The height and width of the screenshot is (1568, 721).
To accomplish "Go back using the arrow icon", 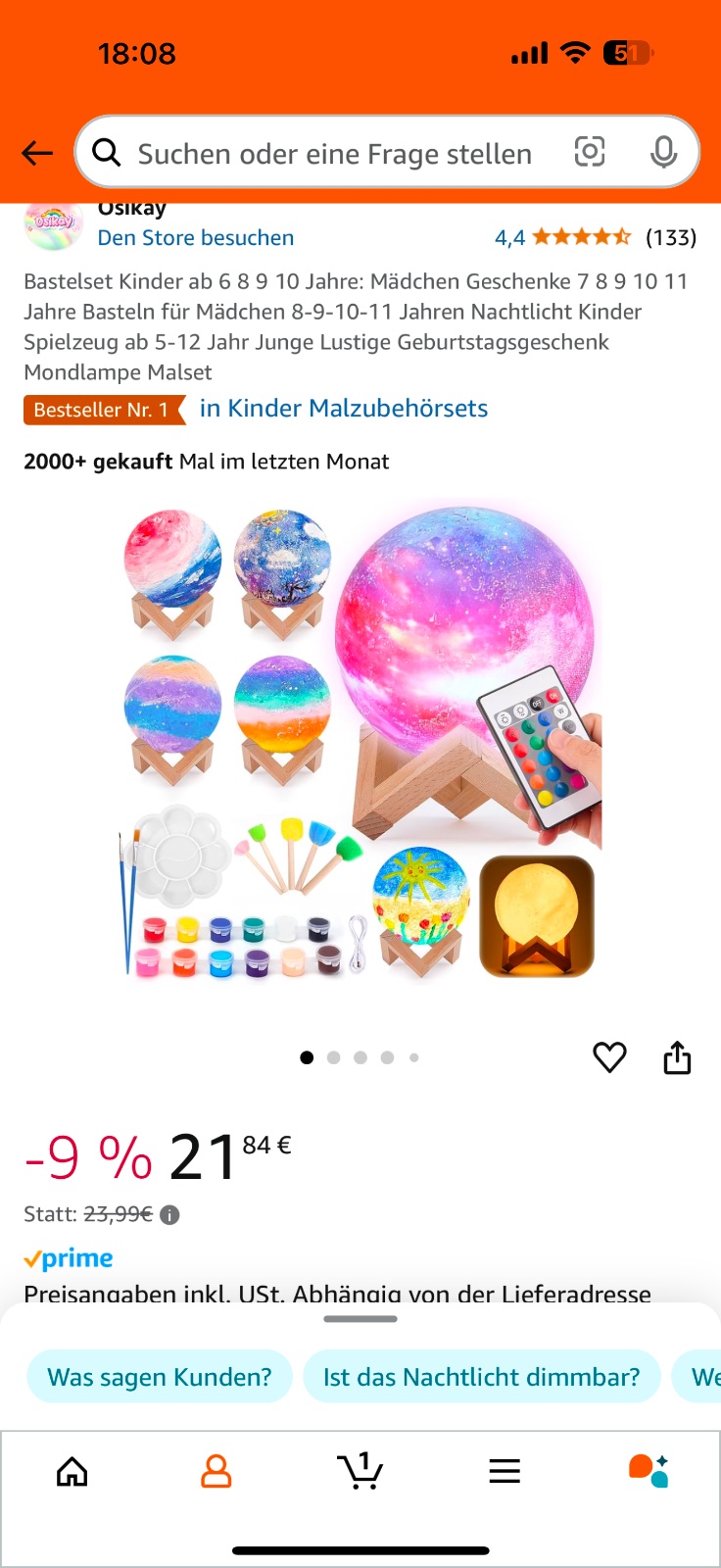I will click(37, 153).
